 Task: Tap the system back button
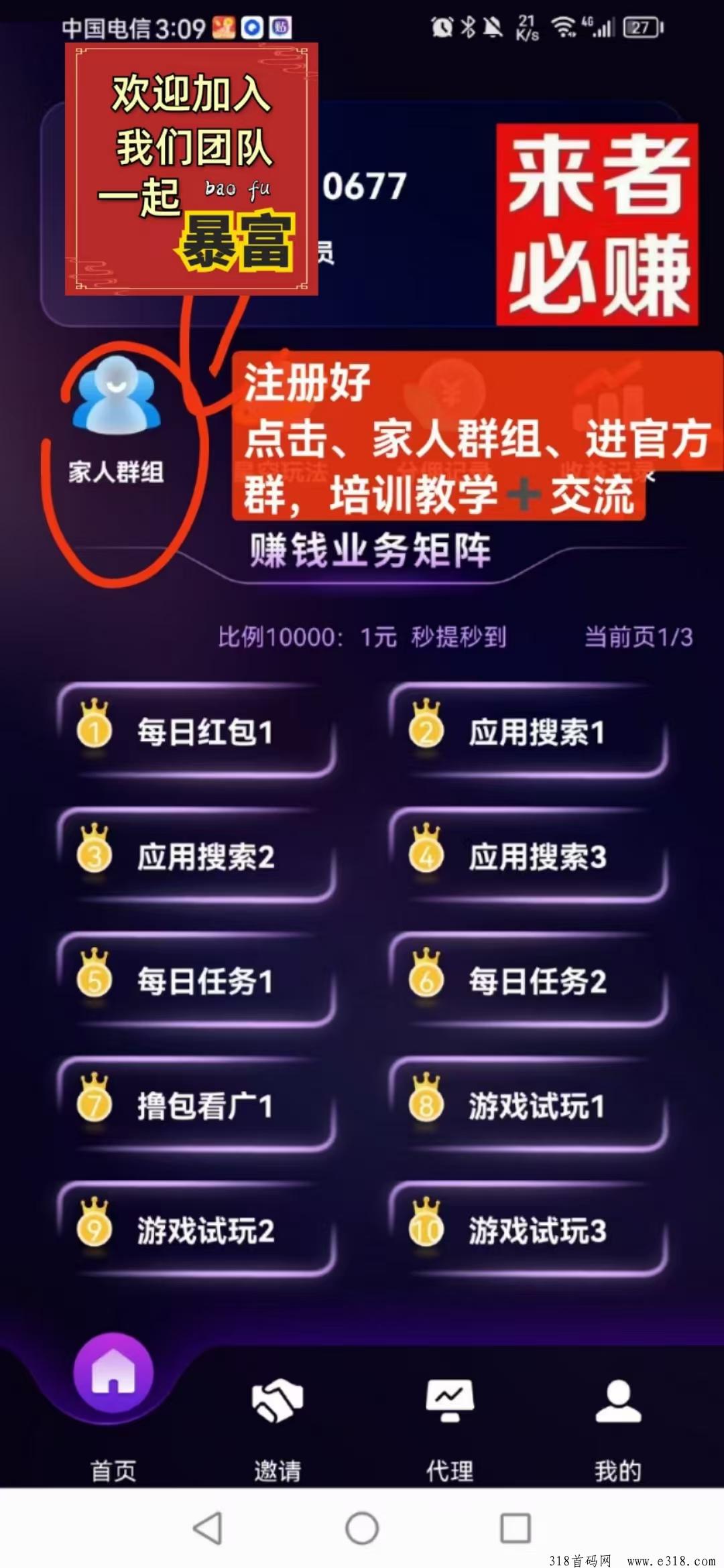pos(207,1528)
